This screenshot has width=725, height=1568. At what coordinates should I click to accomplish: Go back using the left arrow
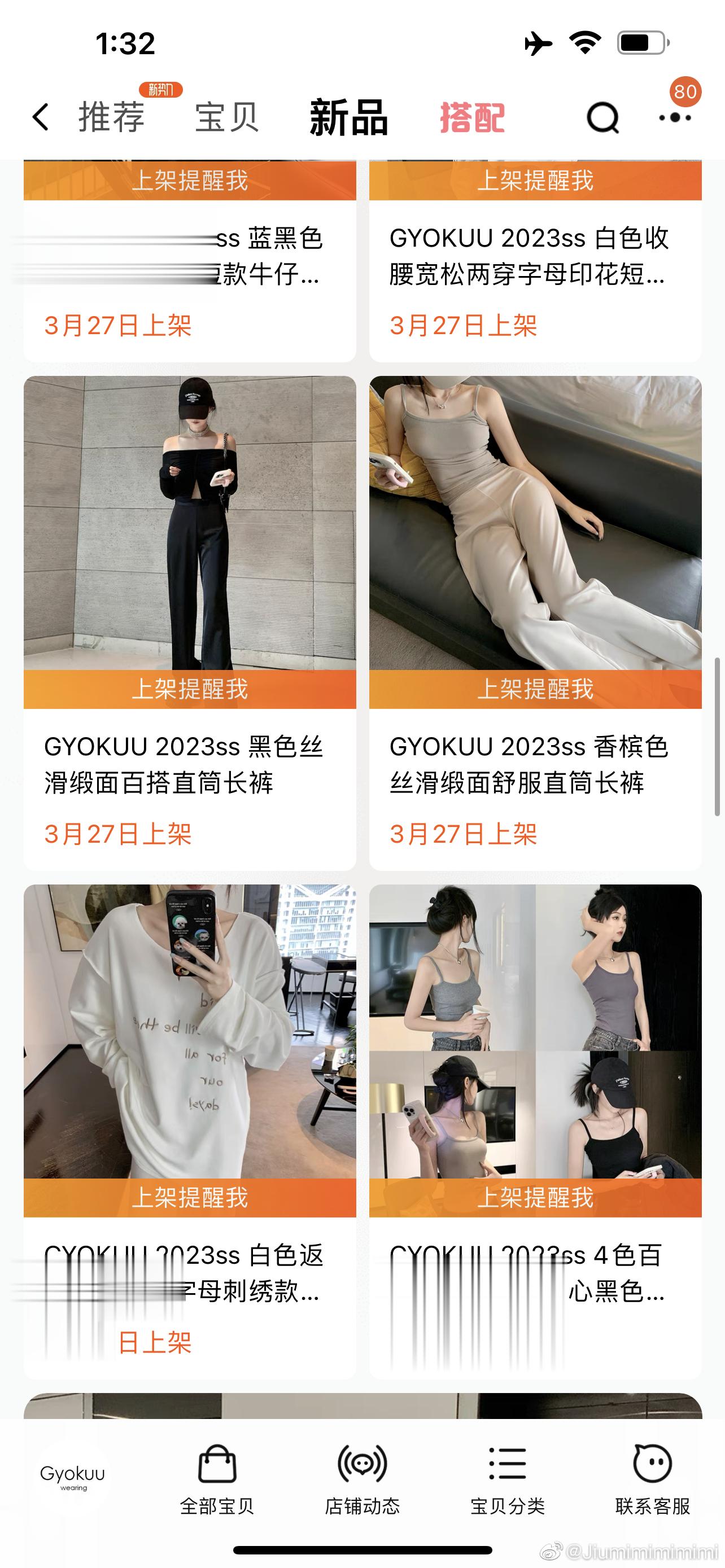pyautogui.click(x=40, y=117)
